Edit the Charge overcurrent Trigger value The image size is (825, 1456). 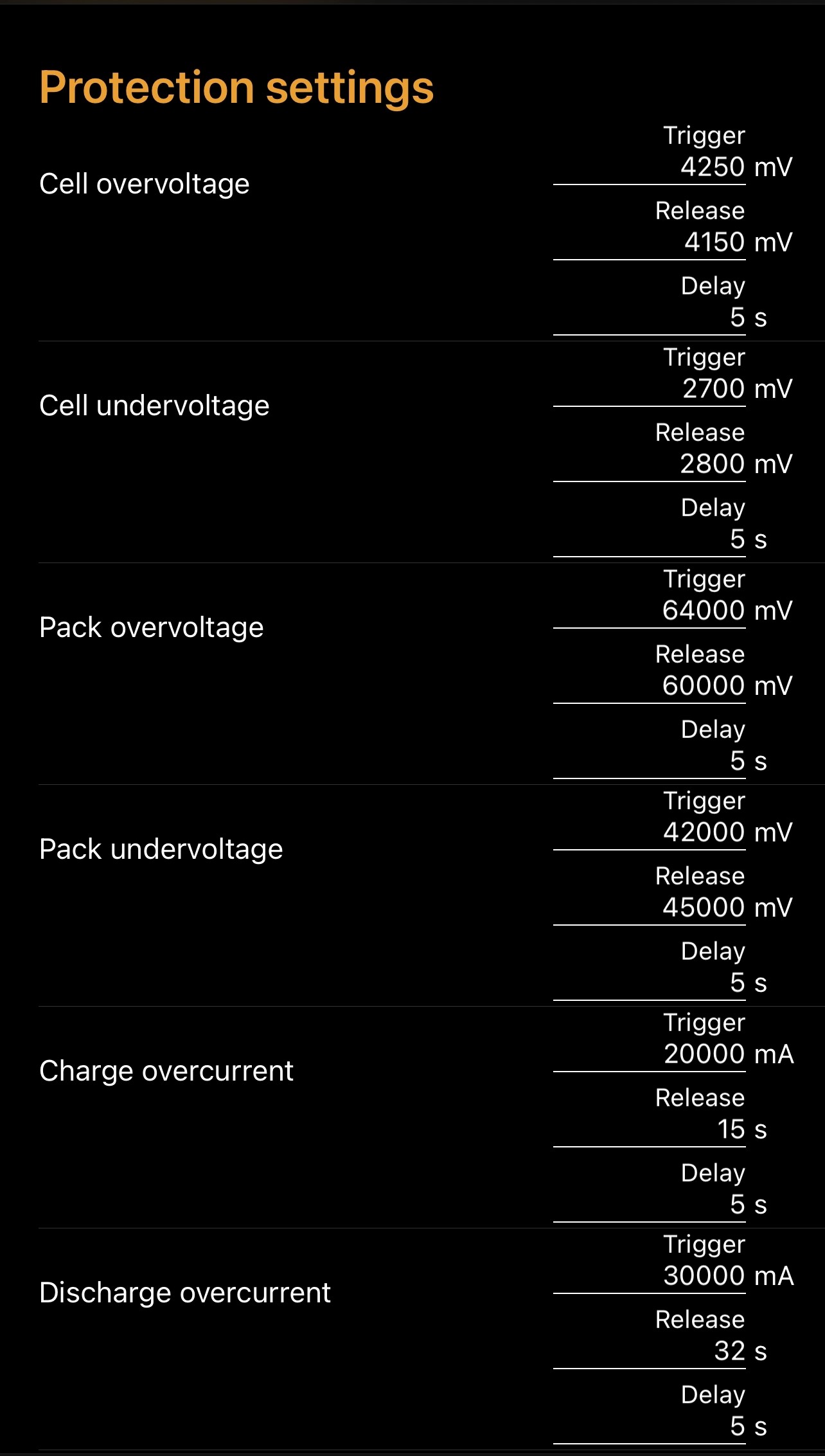point(649,1054)
